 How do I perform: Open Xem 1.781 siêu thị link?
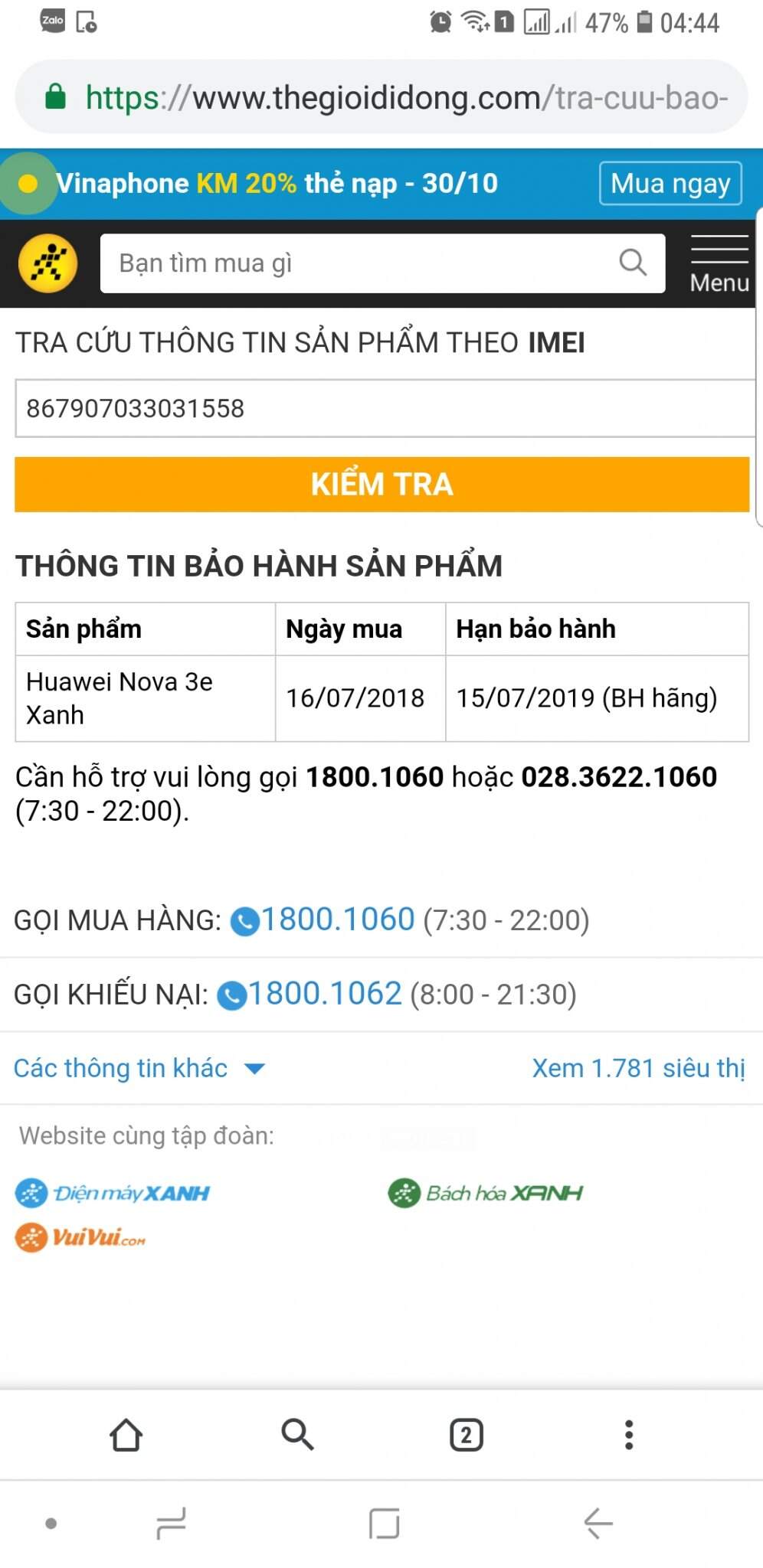(638, 1068)
